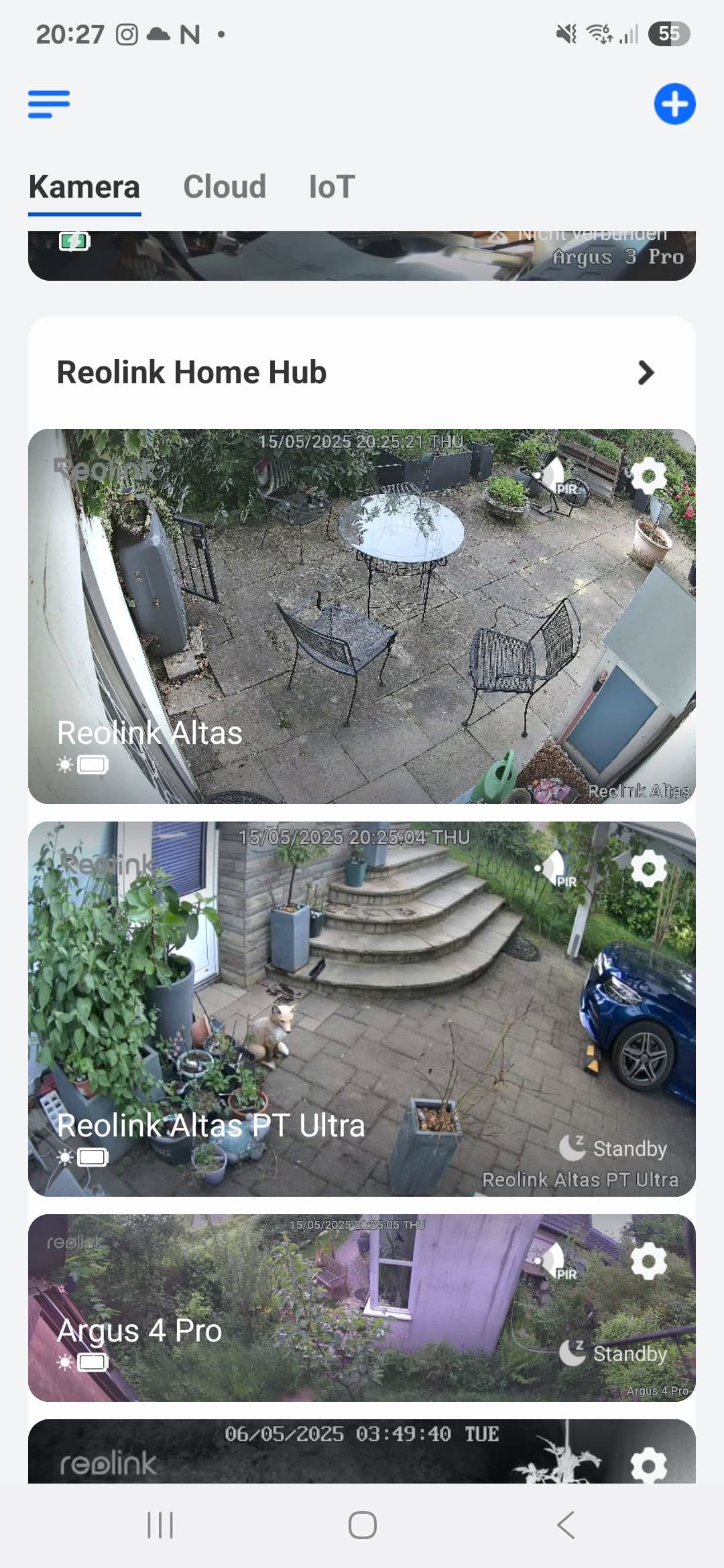Viewport: 724px width, 1568px height.
Task: Go to the phone home screen
Action: pyautogui.click(x=362, y=1525)
